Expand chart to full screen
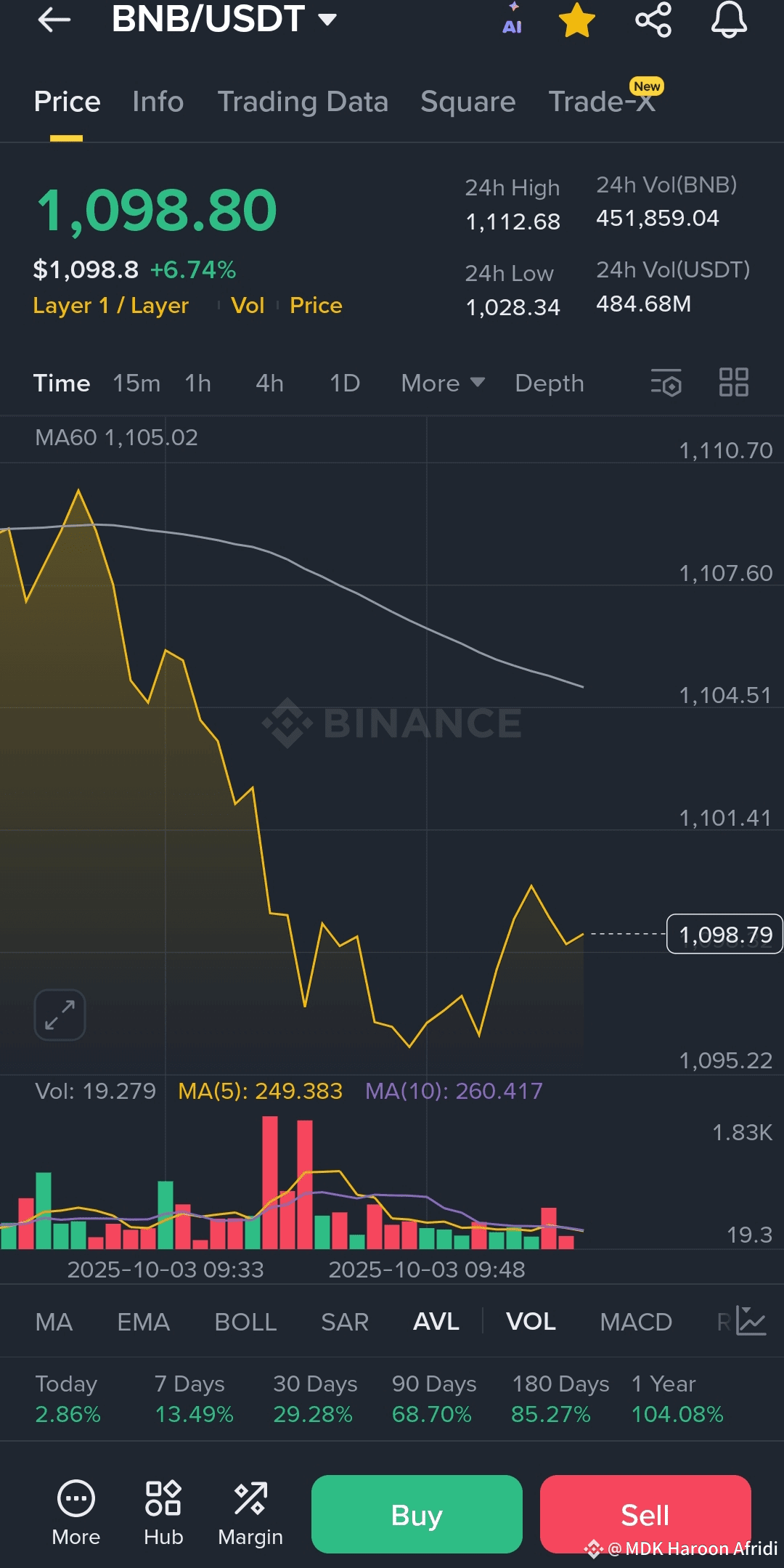Screen dimensions: 784x1568 point(60,1015)
